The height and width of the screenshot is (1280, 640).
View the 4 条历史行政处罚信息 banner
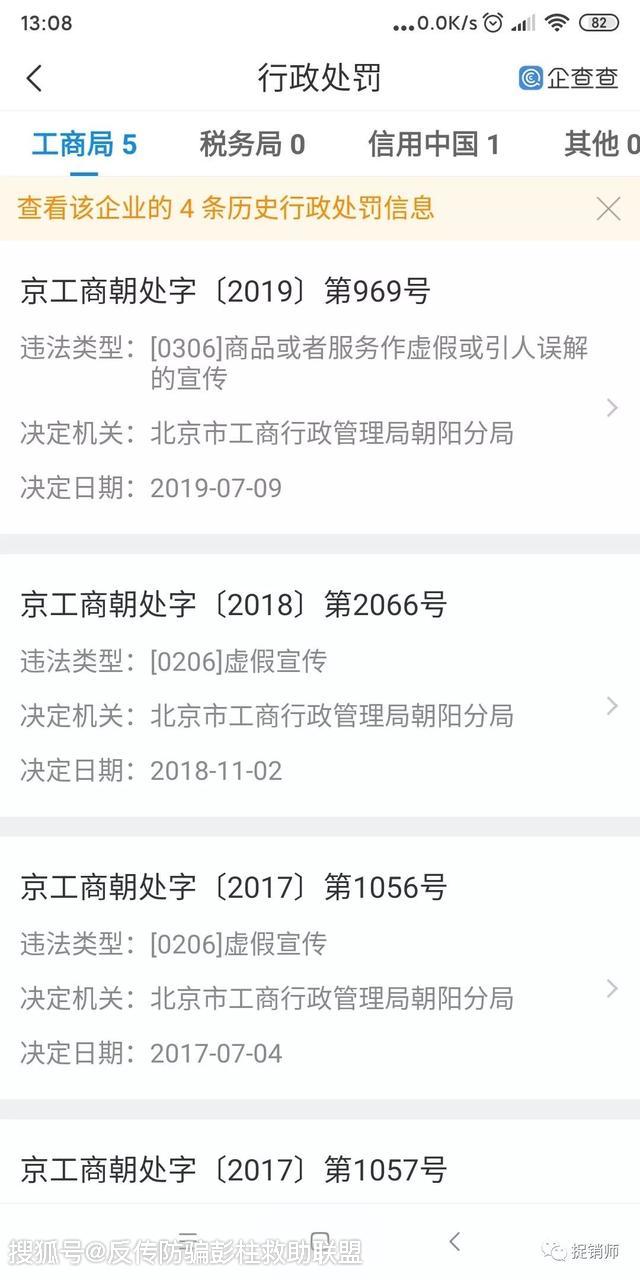[x=226, y=208]
